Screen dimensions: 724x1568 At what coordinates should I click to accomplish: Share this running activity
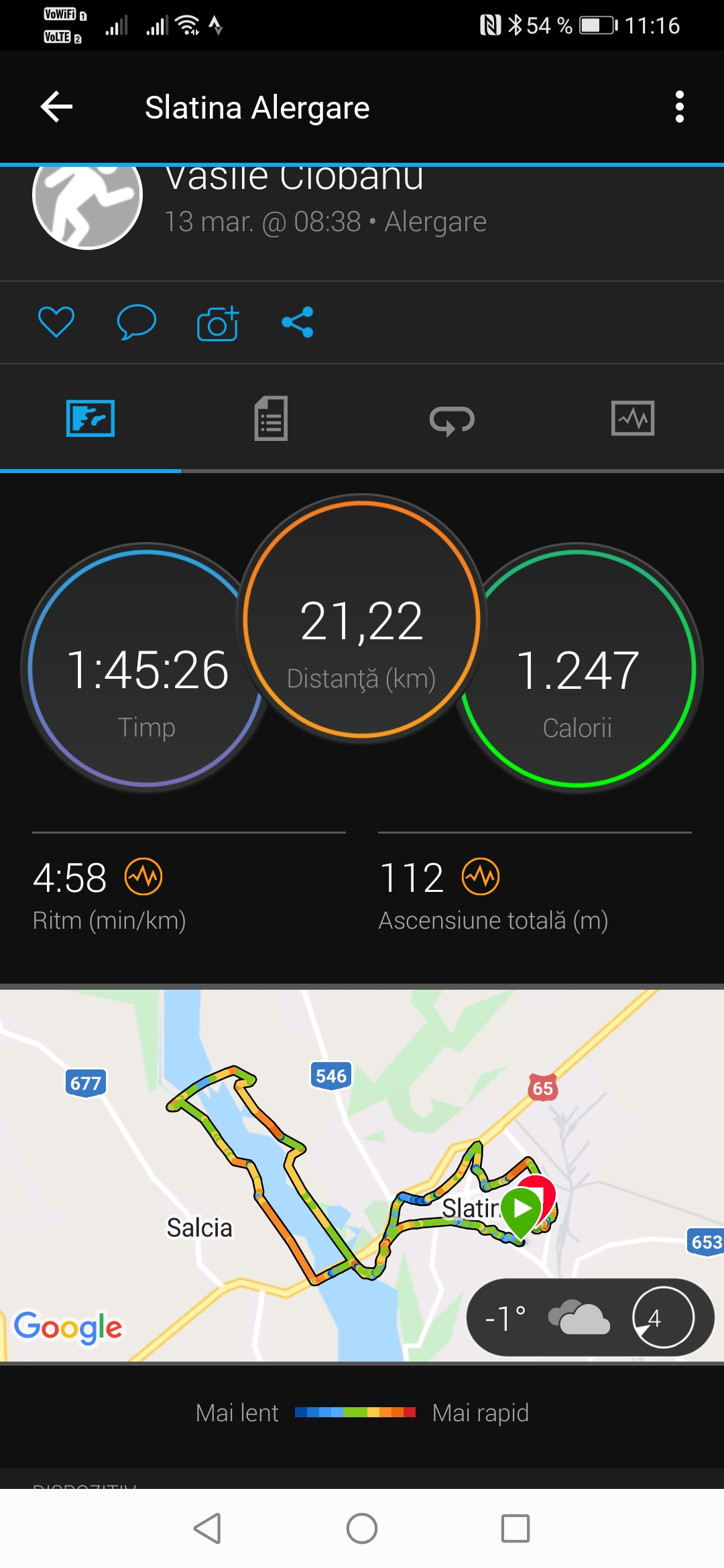[x=298, y=322]
